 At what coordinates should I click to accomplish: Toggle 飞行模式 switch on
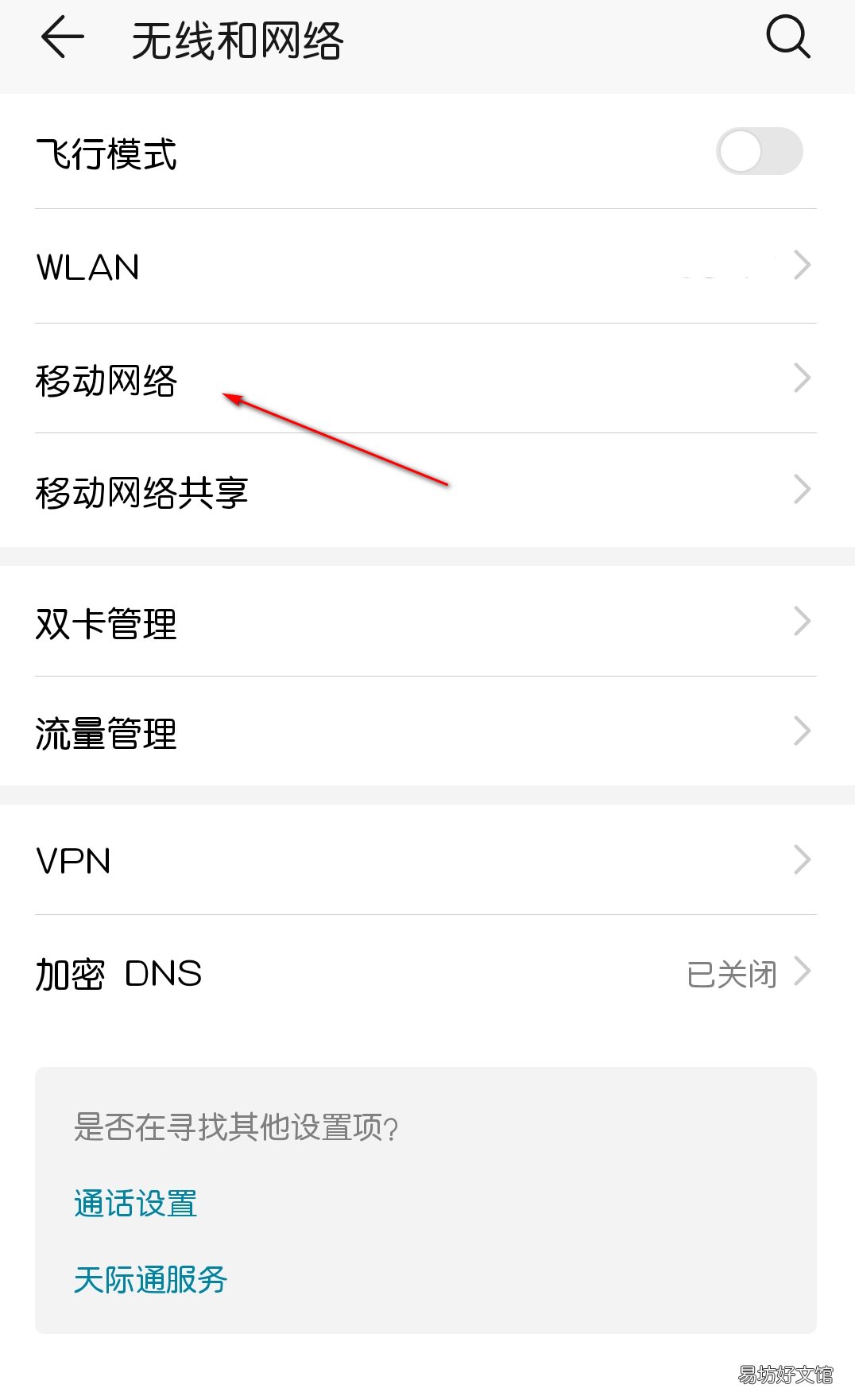coord(760,151)
